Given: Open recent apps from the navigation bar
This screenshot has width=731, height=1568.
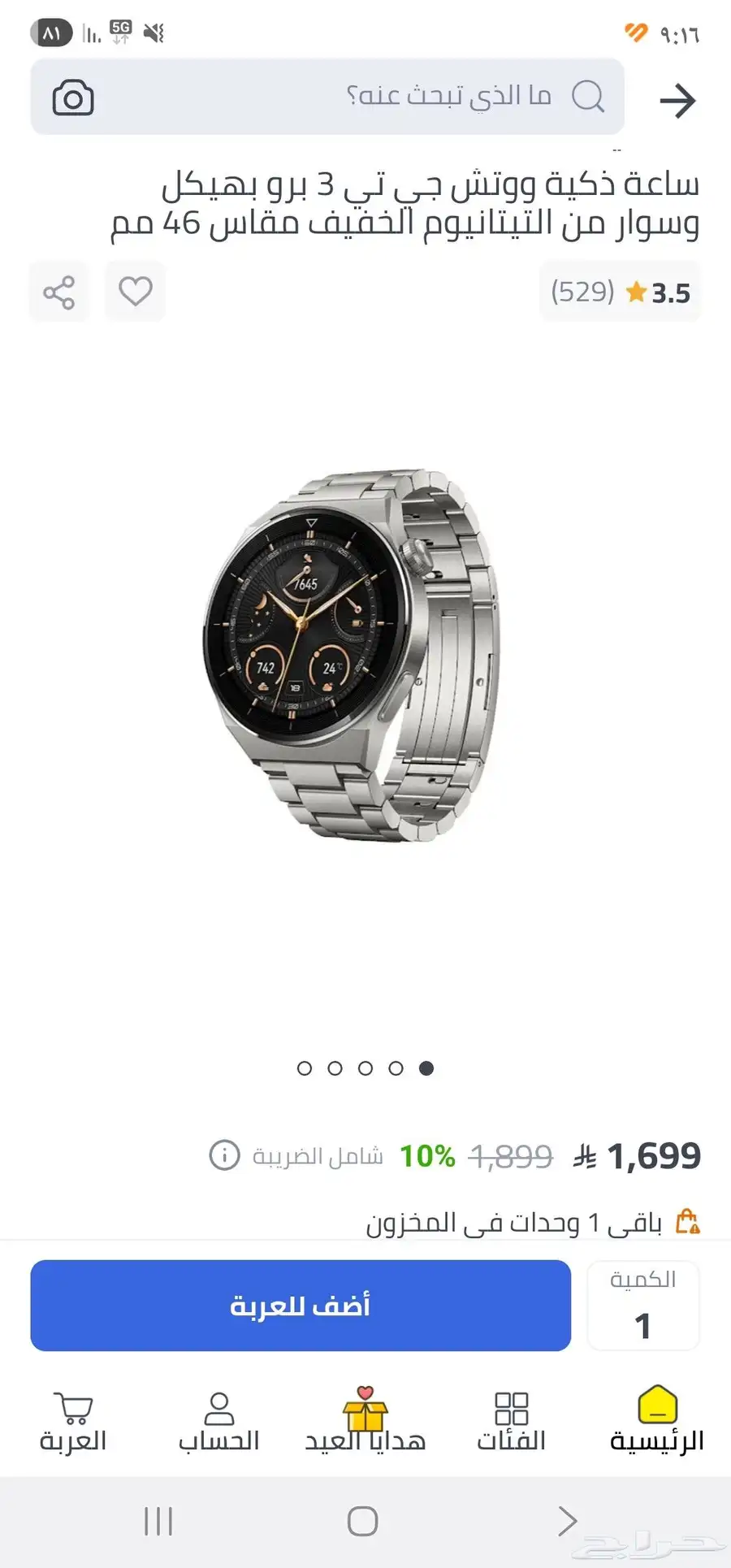Looking at the screenshot, I should pyautogui.click(x=158, y=1521).
